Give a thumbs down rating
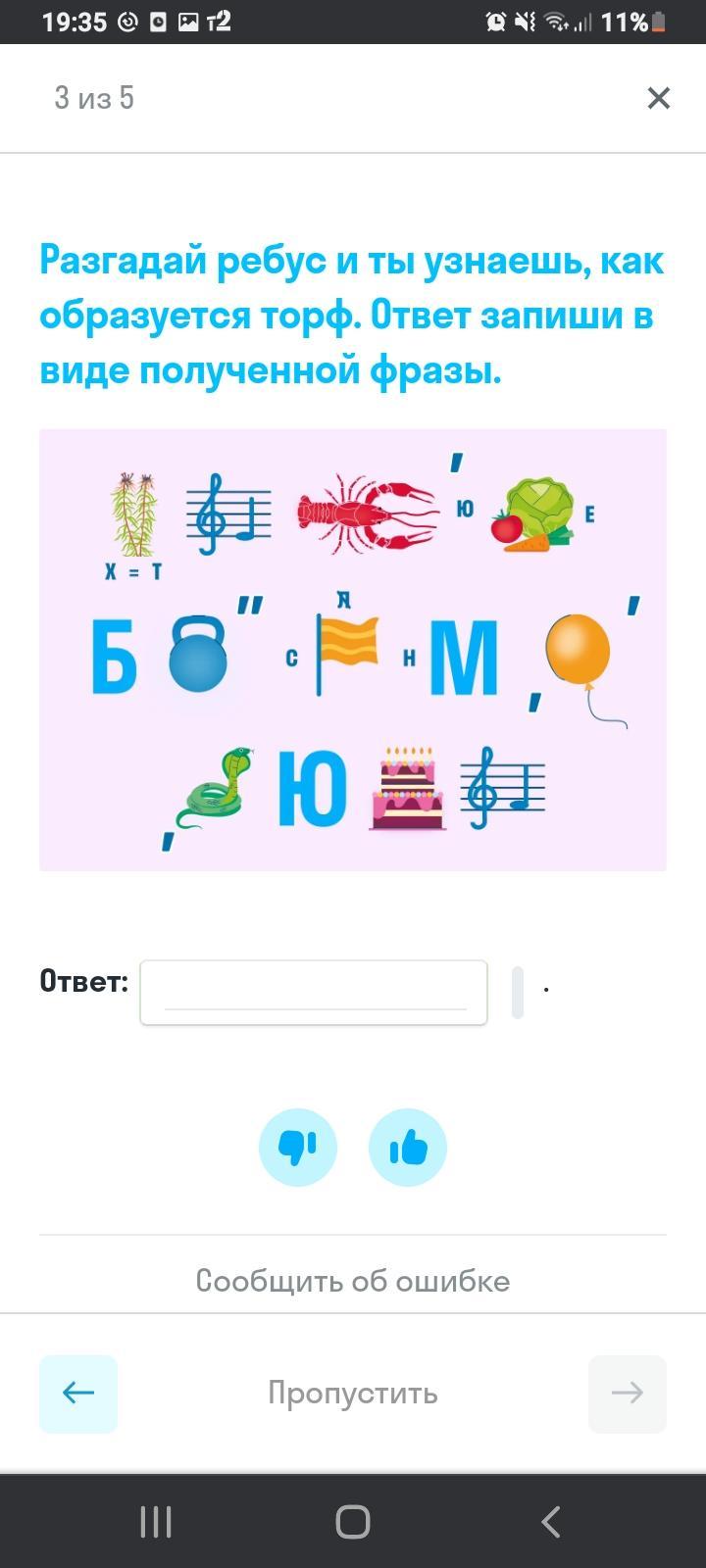Screen dimensions: 706x1568 (298, 1147)
